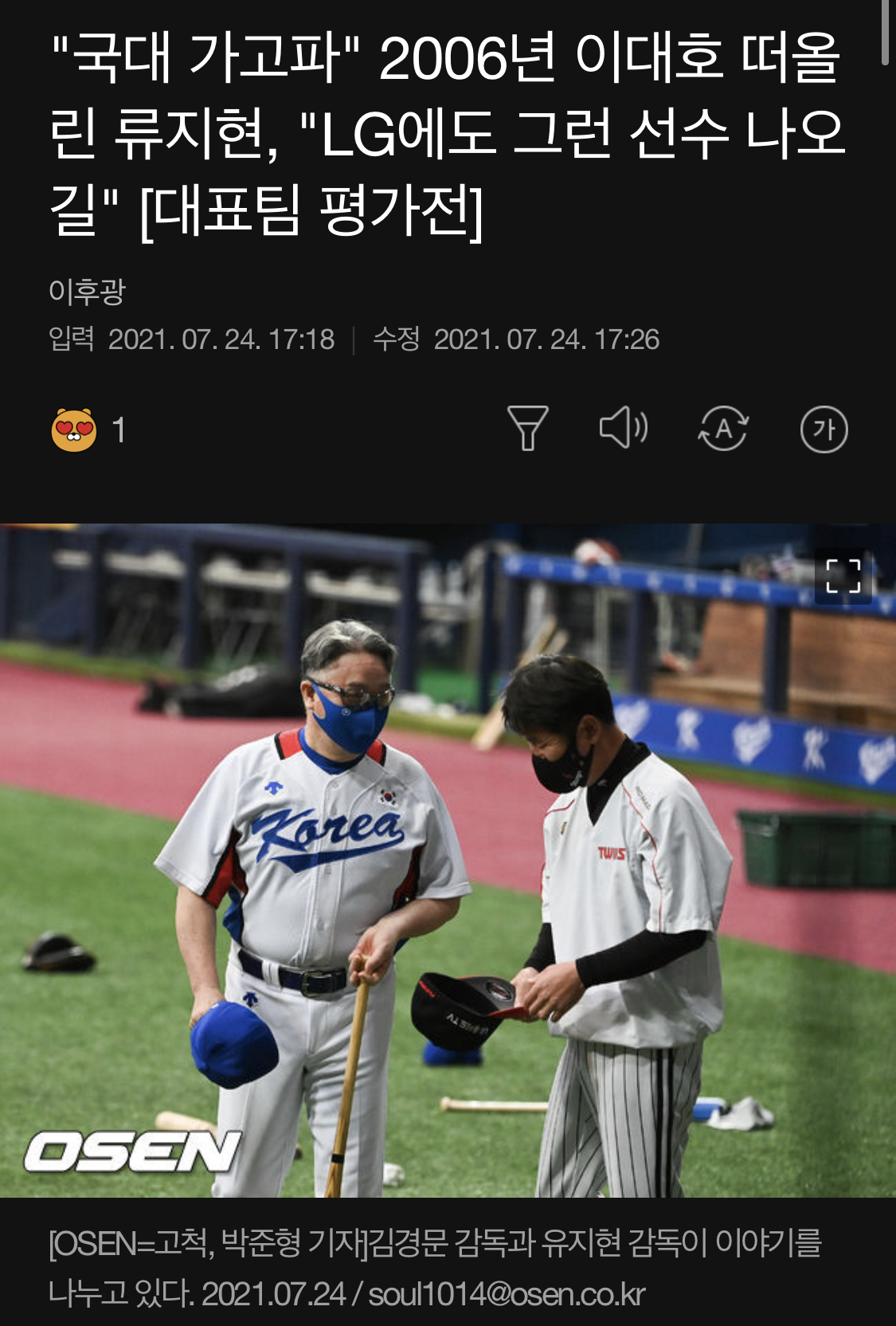Open reporter 이후광's profile
Viewport: 896px width, 1326px height.
tap(87, 292)
